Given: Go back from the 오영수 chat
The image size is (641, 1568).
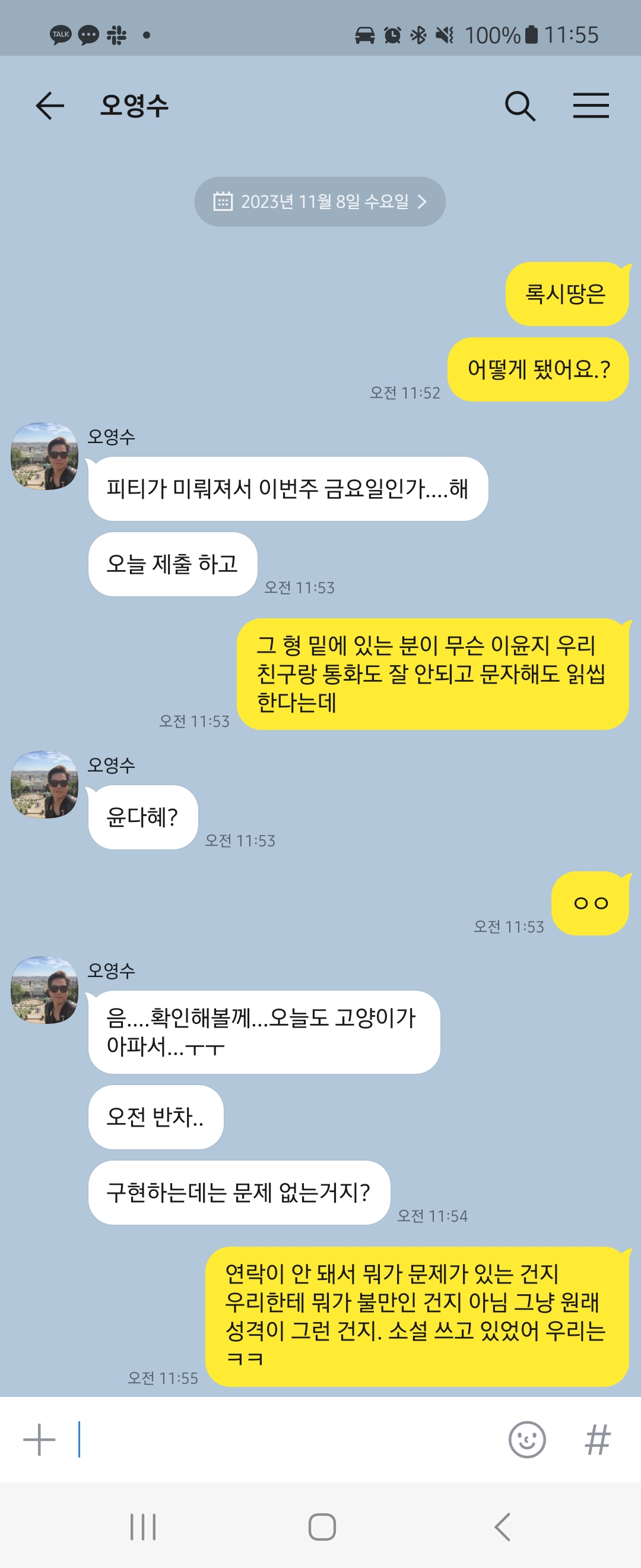Looking at the screenshot, I should 50,106.
